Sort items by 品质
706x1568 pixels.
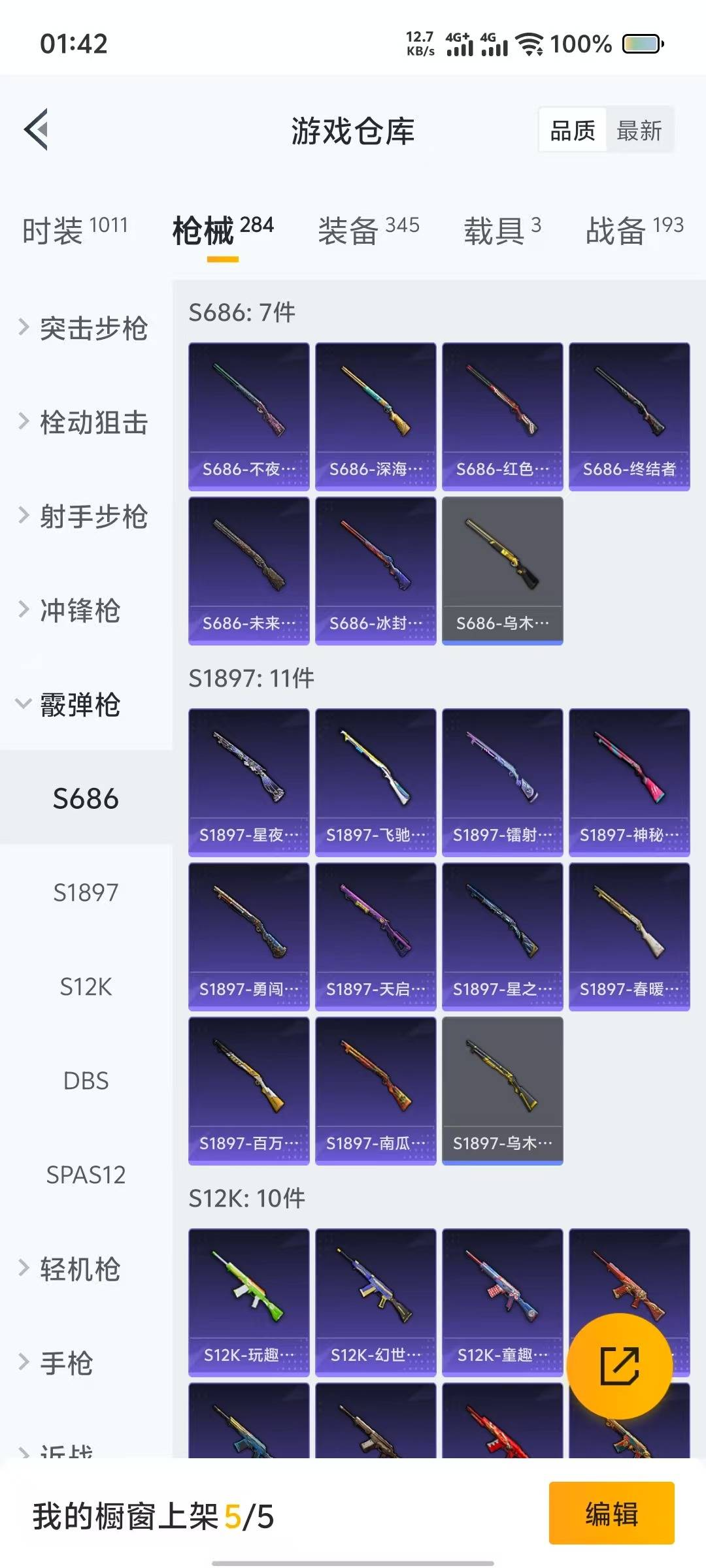(x=573, y=131)
